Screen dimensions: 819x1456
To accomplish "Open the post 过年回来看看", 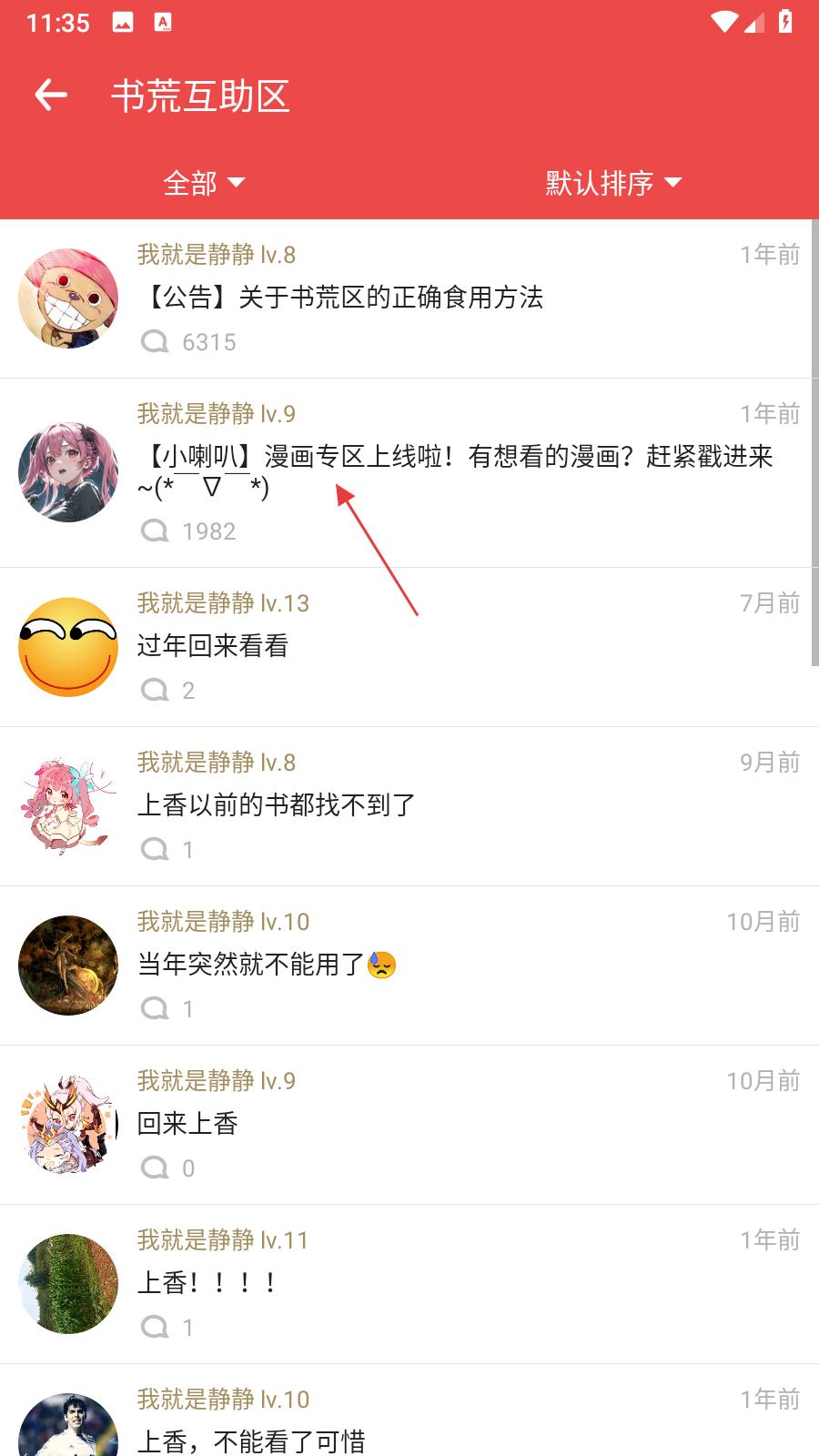I will (x=214, y=646).
